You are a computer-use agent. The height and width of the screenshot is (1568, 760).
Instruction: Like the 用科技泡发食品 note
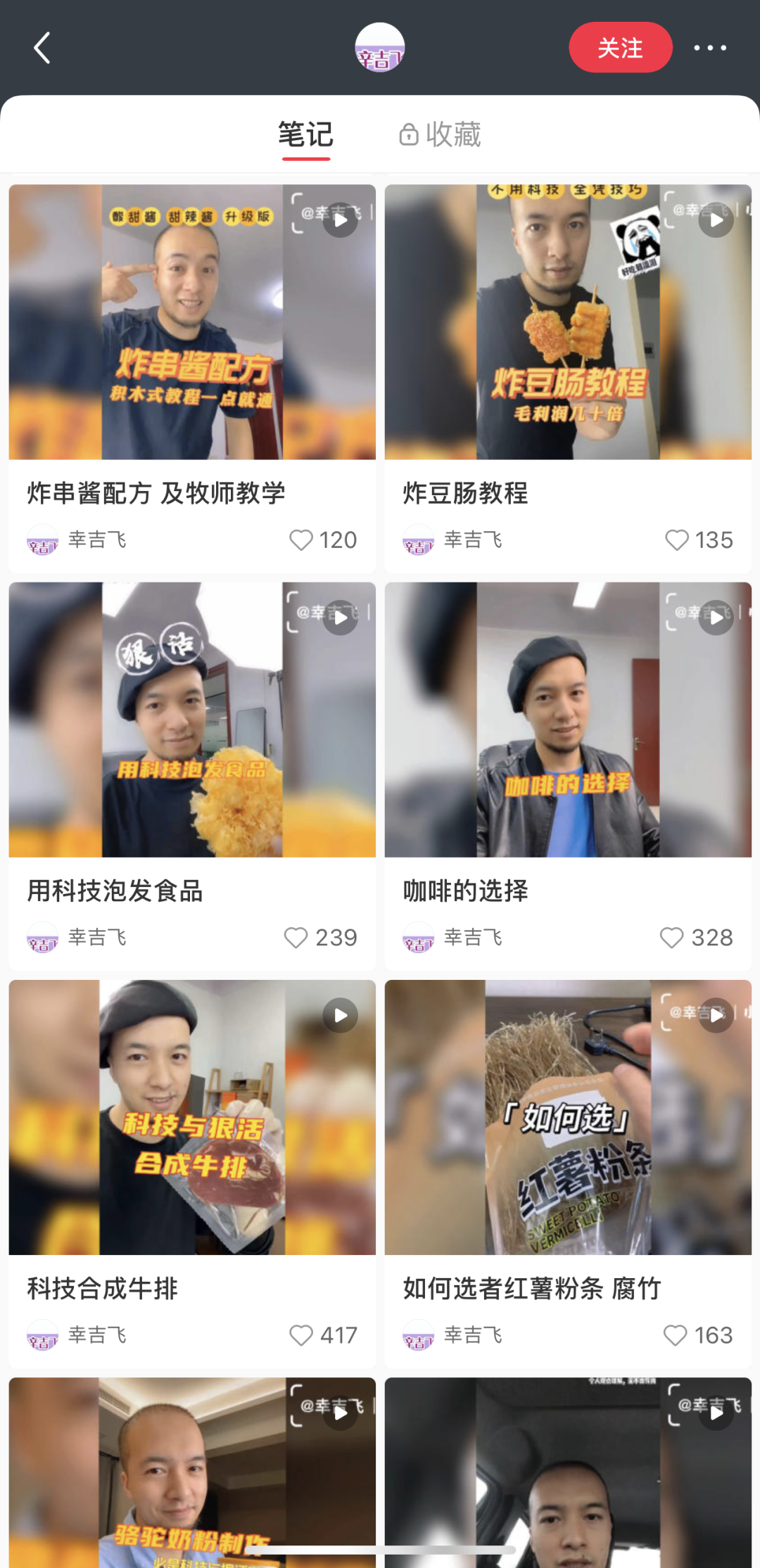coord(296,938)
